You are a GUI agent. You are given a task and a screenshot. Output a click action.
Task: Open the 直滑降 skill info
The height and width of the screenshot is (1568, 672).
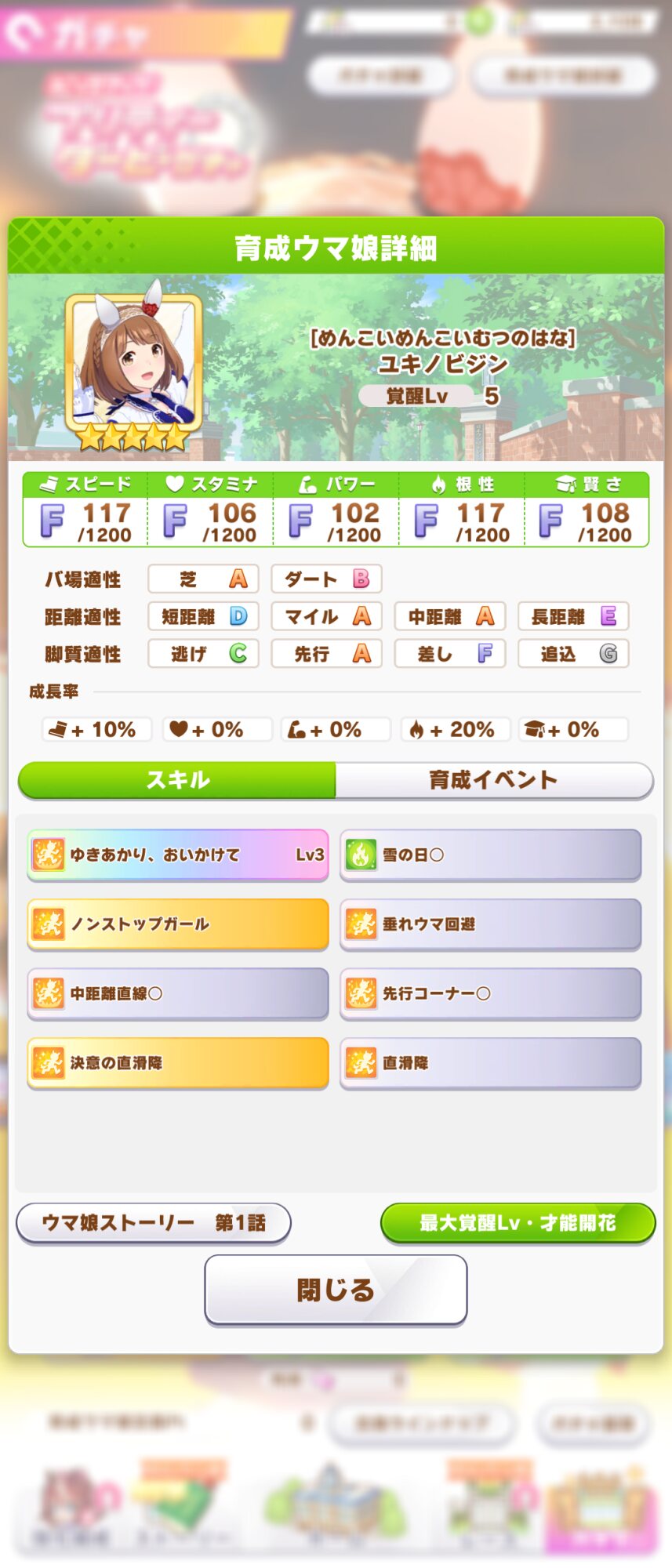pyautogui.click(x=490, y=1062)
